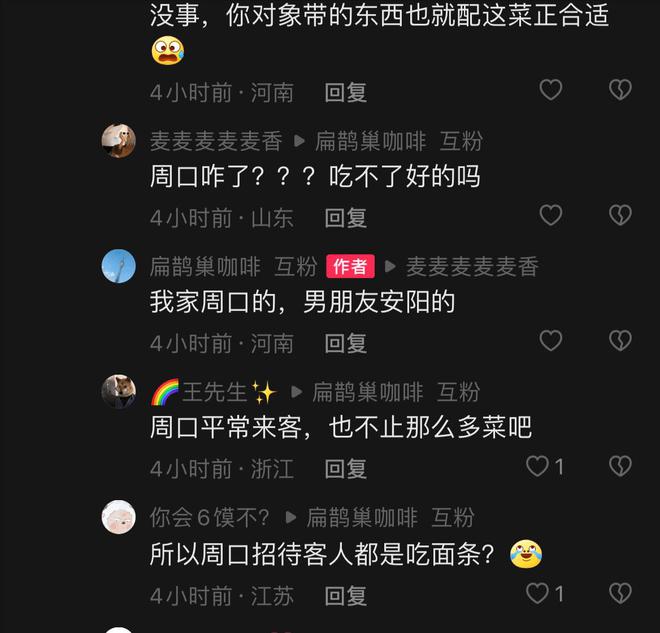Open 扁鹊巢咖啡 author profile avatar
660x633 pixels.
coord(119,266)
